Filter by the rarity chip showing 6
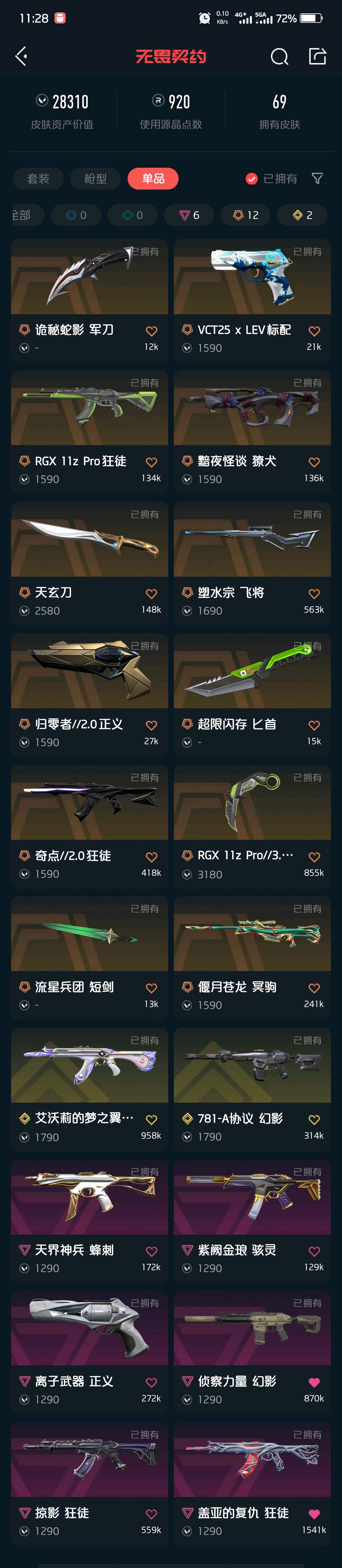This screenshot has height=1568, width=342. [189, 215]
